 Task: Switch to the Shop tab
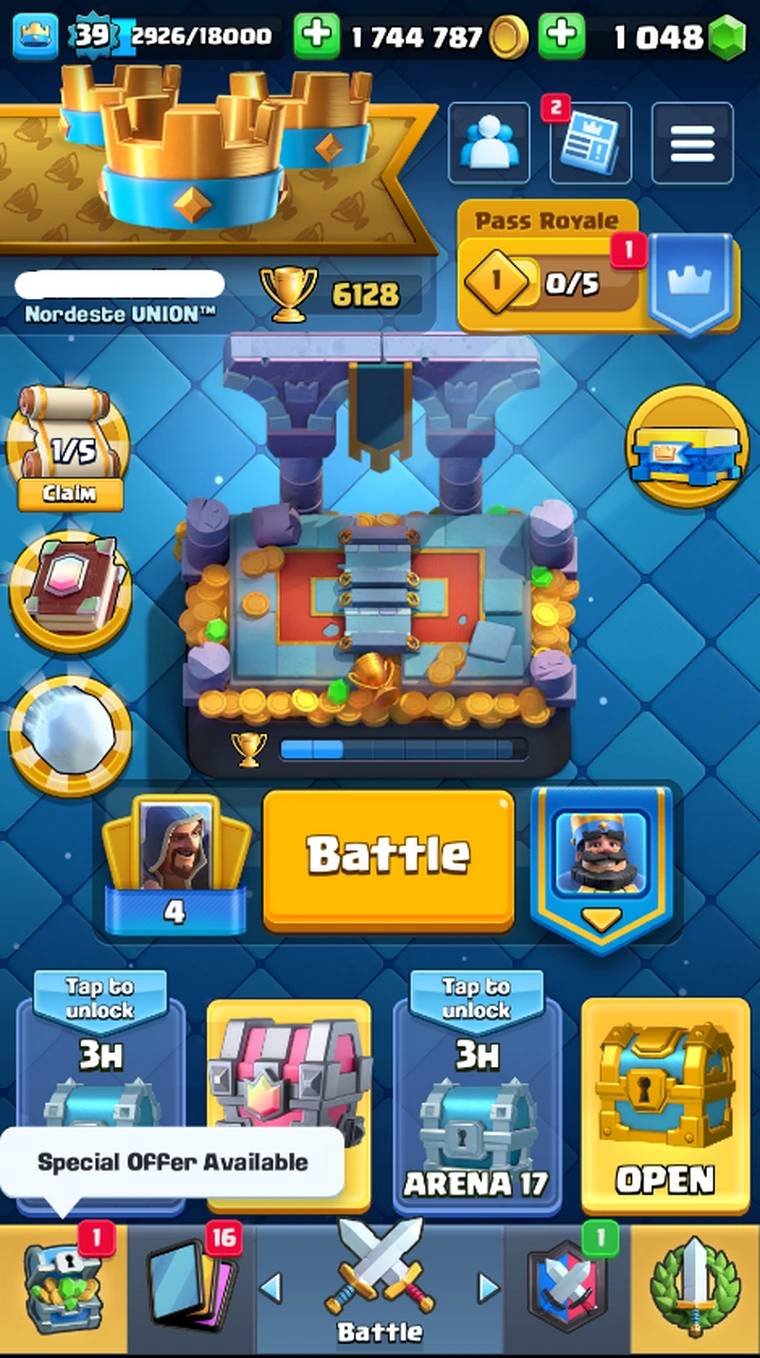coord(63,1291)
